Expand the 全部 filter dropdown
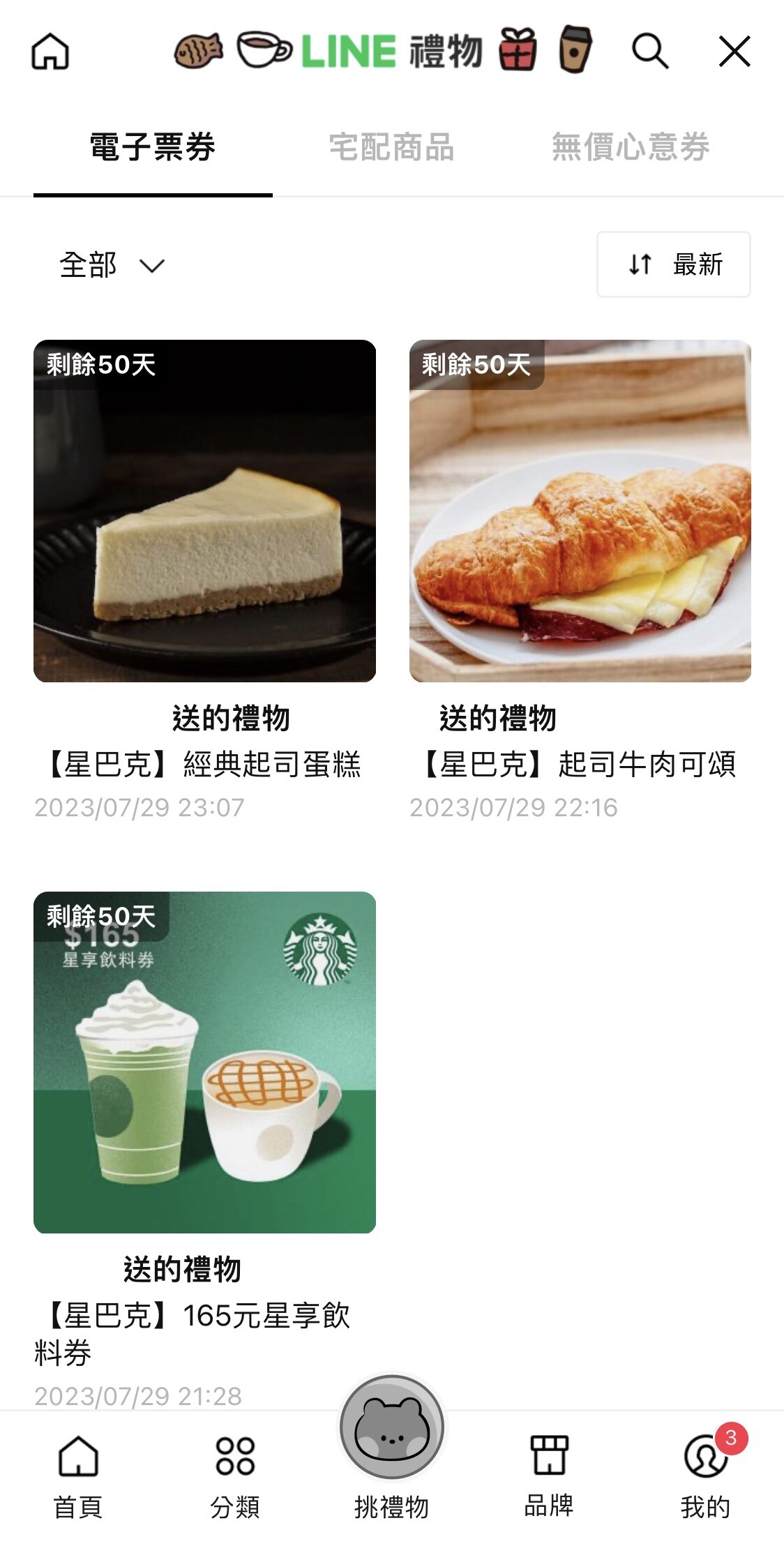Viewport: 784px width, 1546px height. click(112, 265)
